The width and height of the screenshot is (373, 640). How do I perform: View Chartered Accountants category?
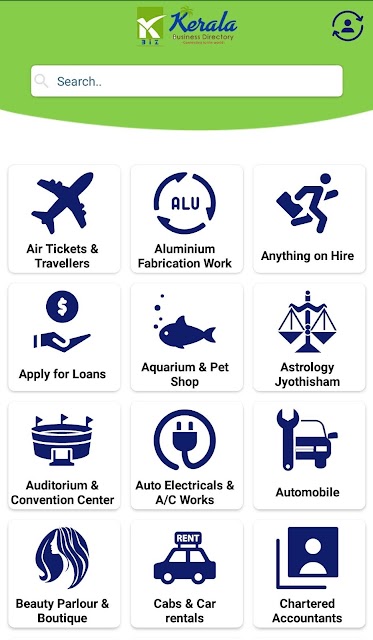309,574
